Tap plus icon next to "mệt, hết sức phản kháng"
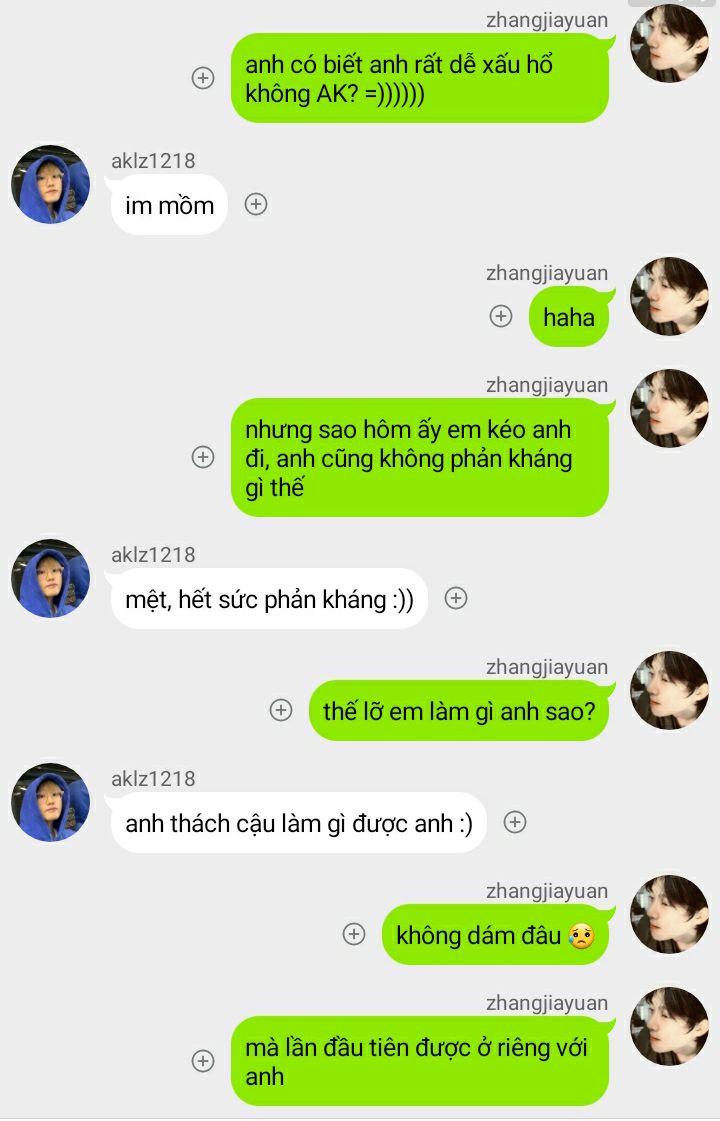 (x=456, y=598)
